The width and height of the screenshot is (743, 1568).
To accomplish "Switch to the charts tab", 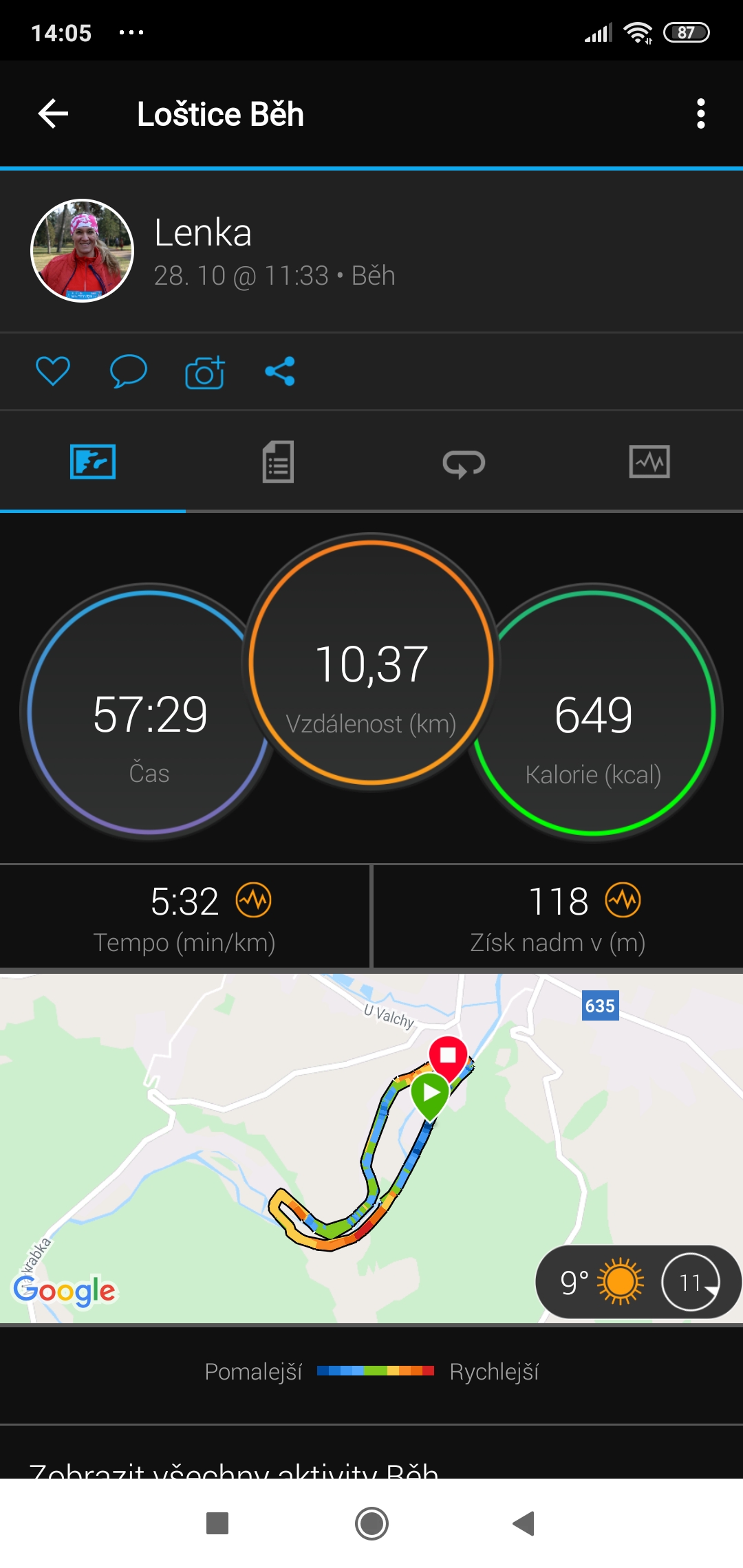I will tap(649, 461).
